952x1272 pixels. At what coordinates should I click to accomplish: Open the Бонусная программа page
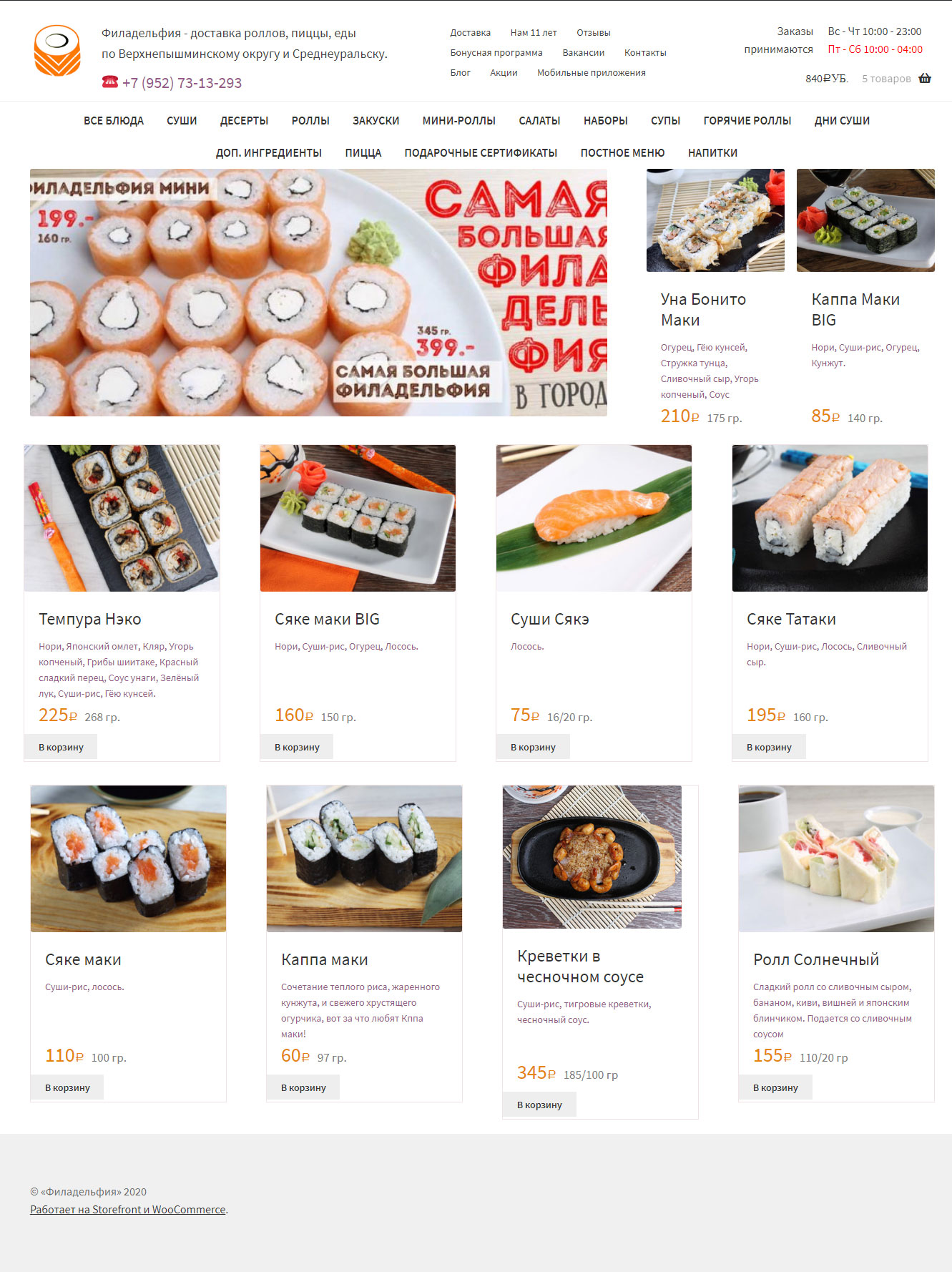click(496, 53)
